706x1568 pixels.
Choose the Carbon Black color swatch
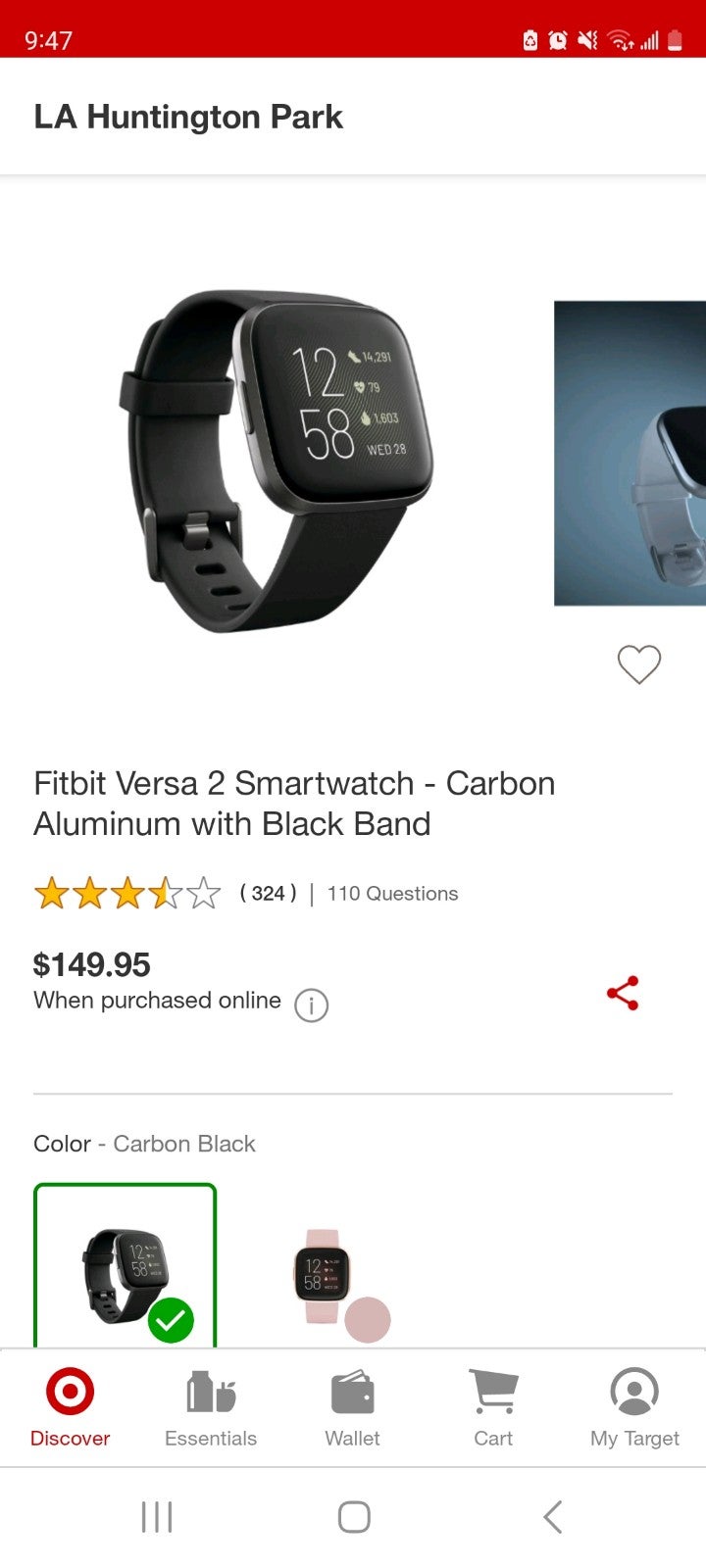click(x=125, y=1266)
